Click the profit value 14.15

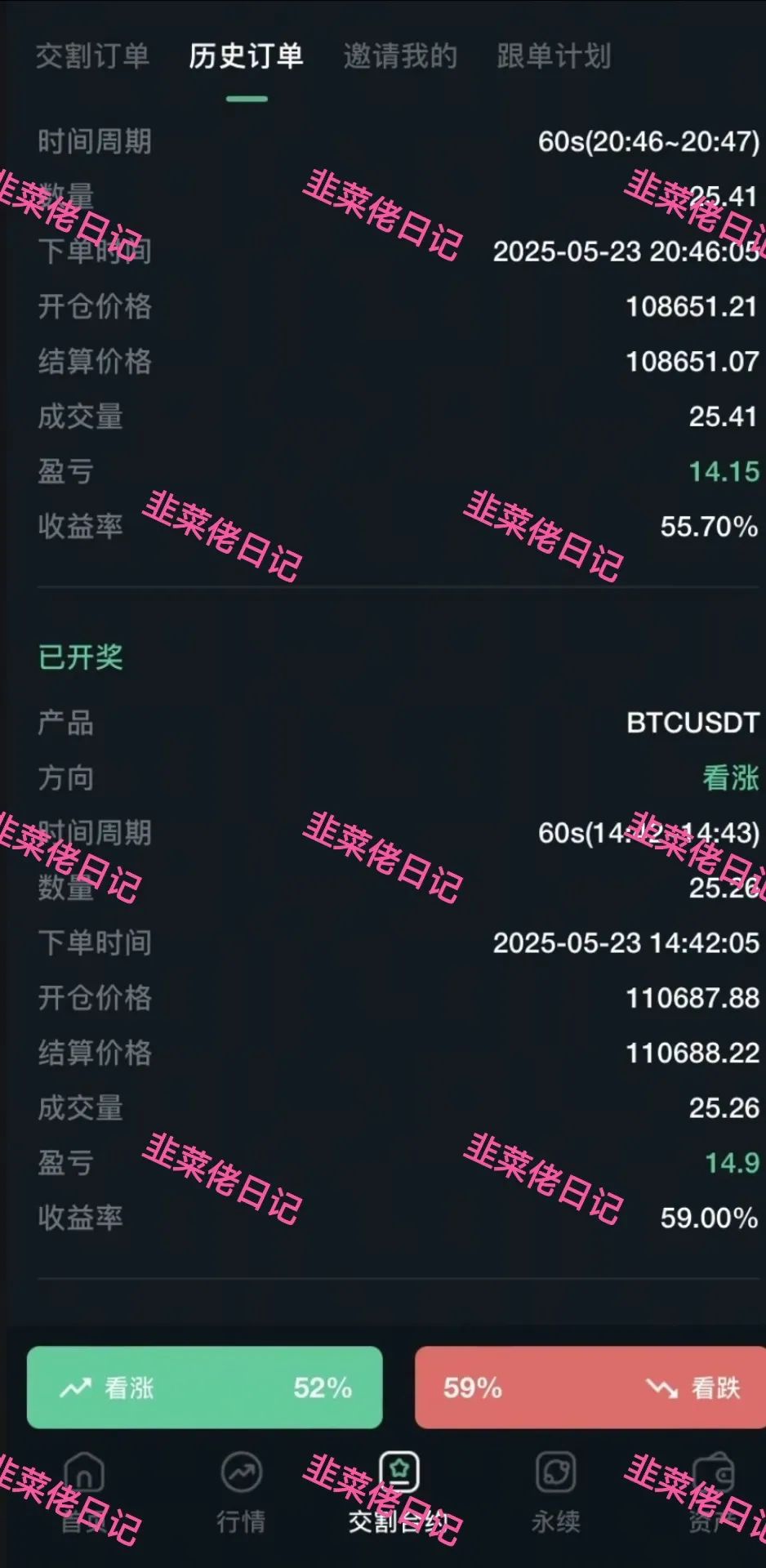(722, 472)
